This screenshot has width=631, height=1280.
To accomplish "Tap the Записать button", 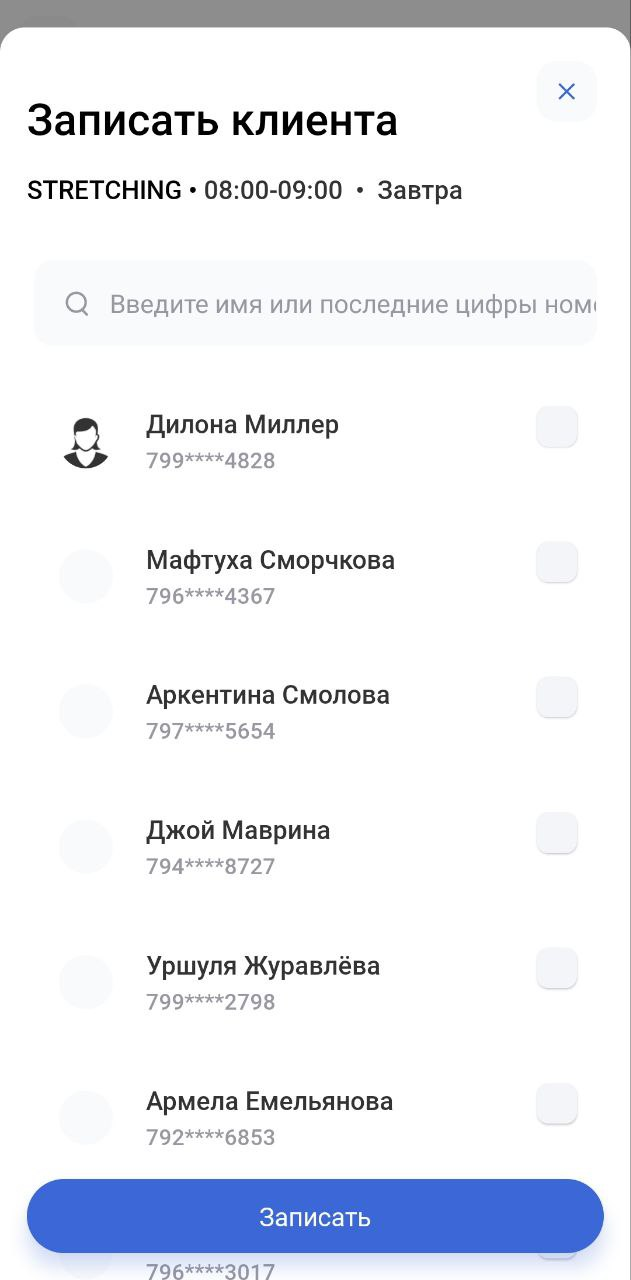I will [315, 1217].
